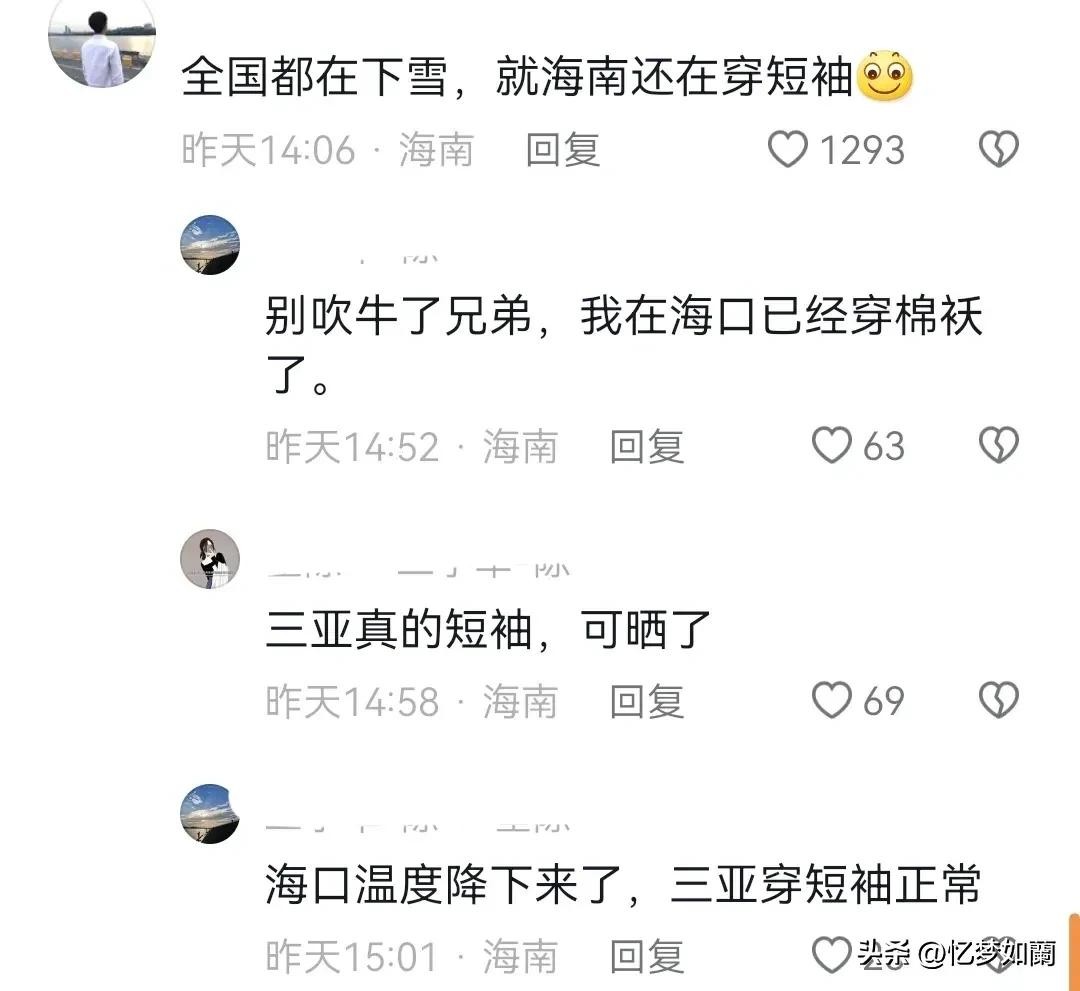Dislike the 三亚真的短袖 reply

(x=997, y=700)
